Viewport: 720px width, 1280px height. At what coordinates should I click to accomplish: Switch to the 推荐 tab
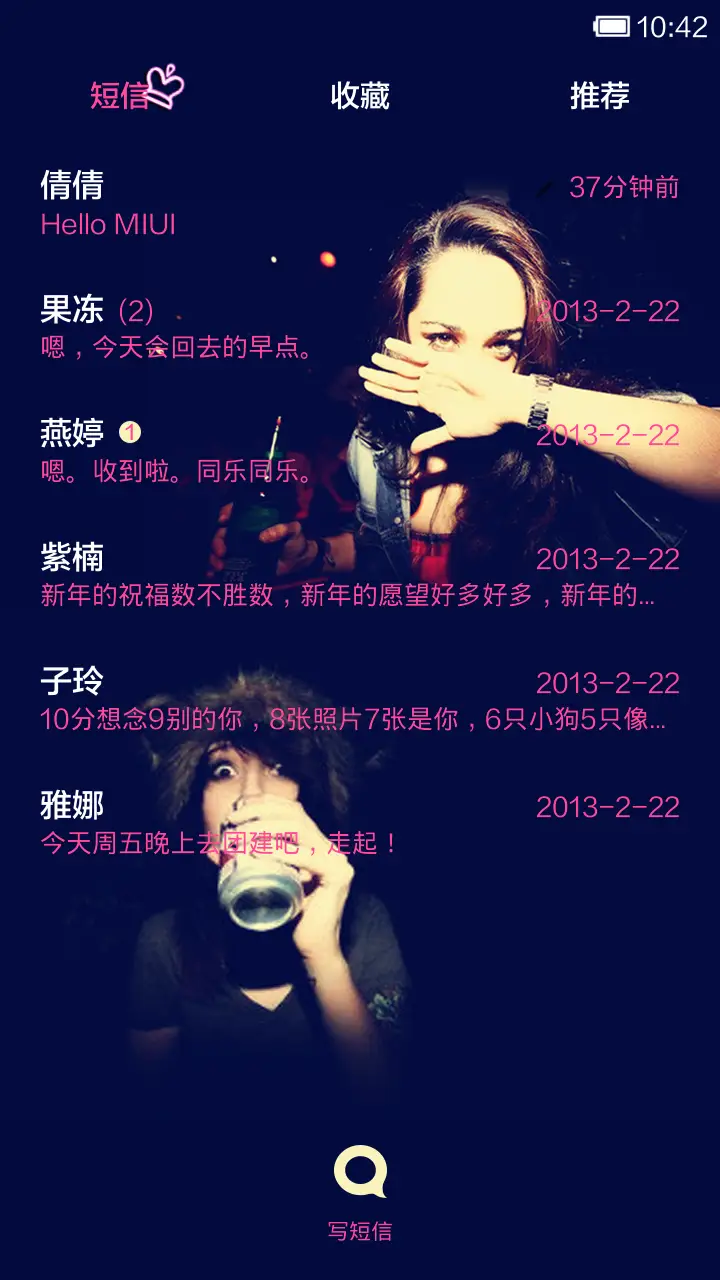598,96
